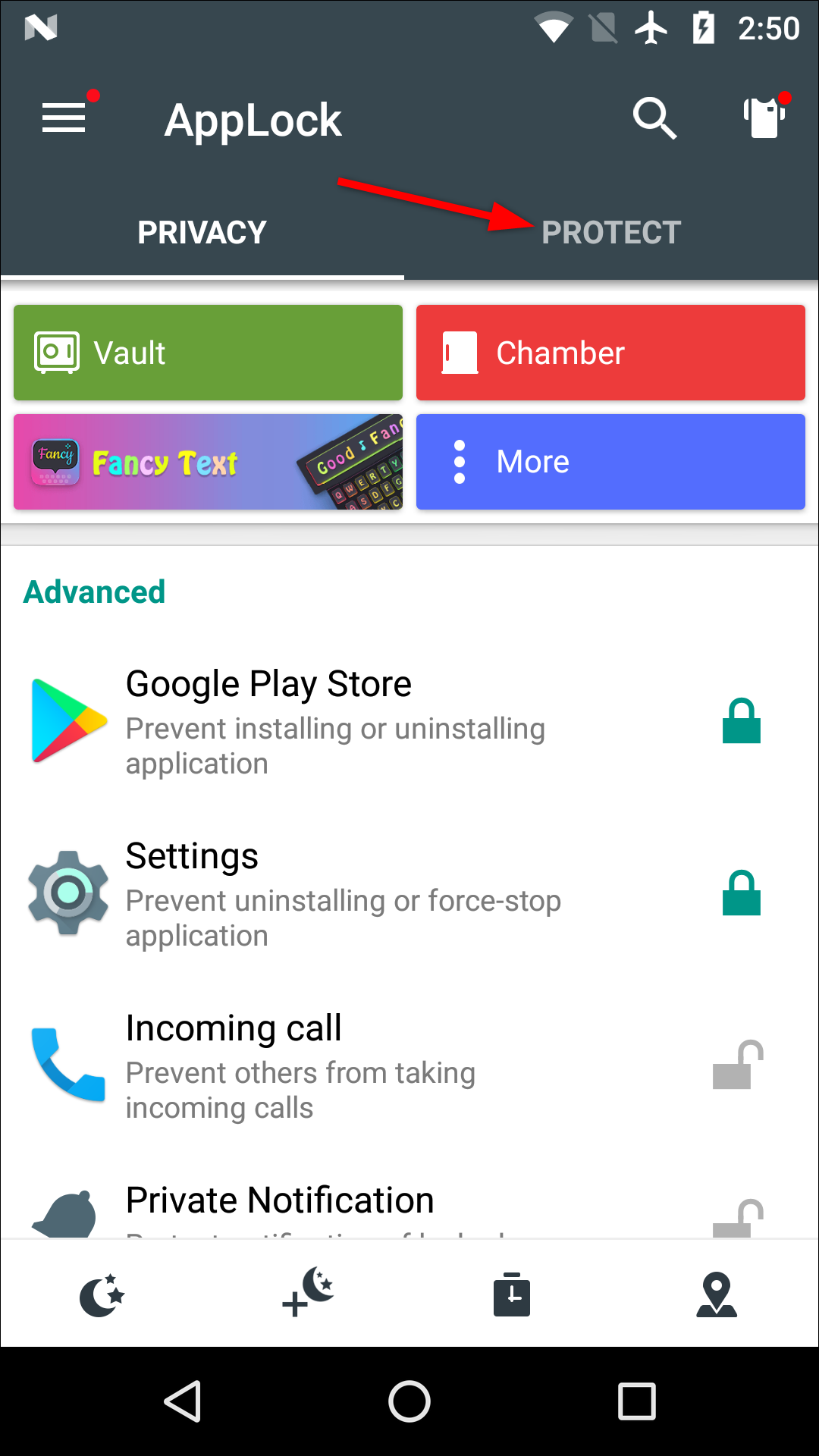Tap the plus moon icon
The width and height of the screenshot is (819, 1456).
[x=308, y=1293]
